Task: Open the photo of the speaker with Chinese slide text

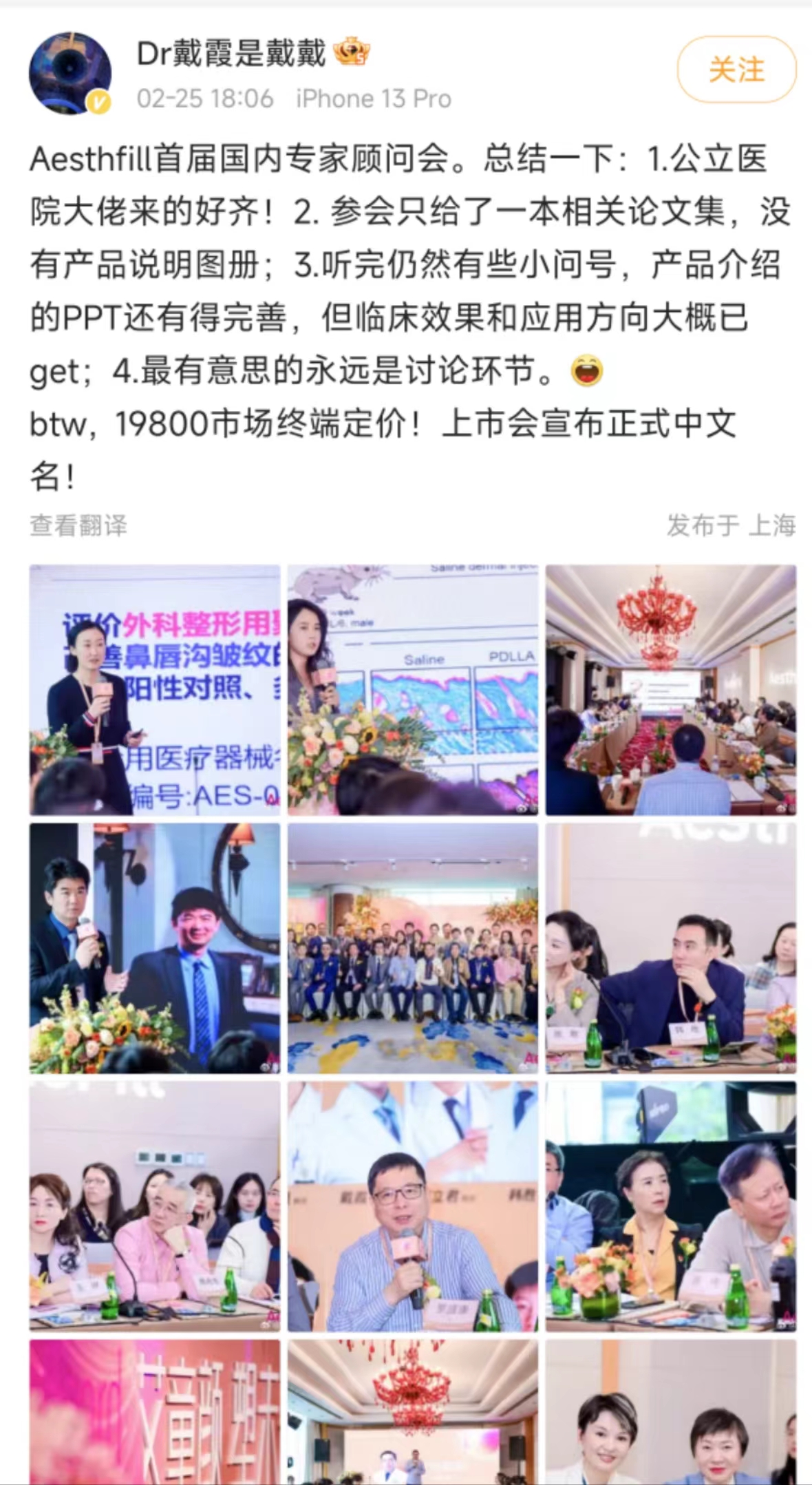Action: coord(155,690)
